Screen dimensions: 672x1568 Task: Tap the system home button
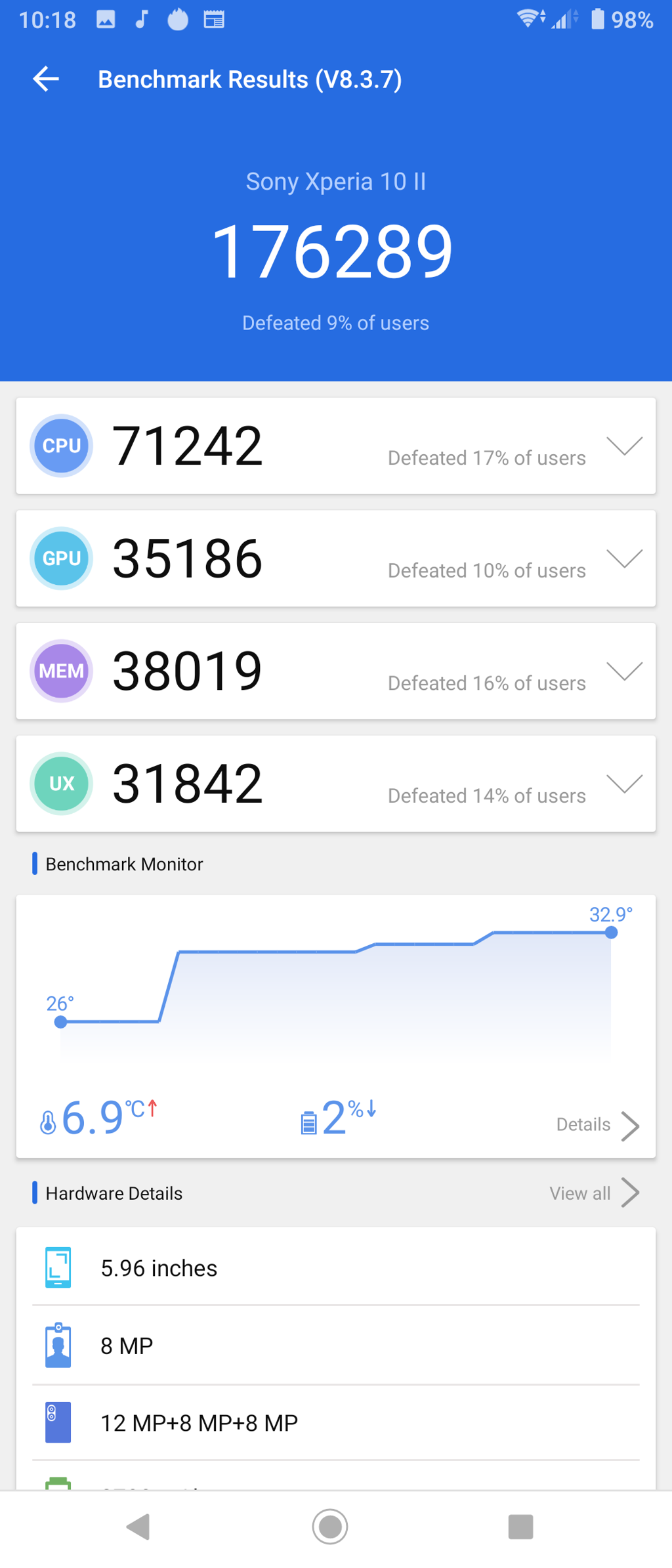pos(329,1527)
